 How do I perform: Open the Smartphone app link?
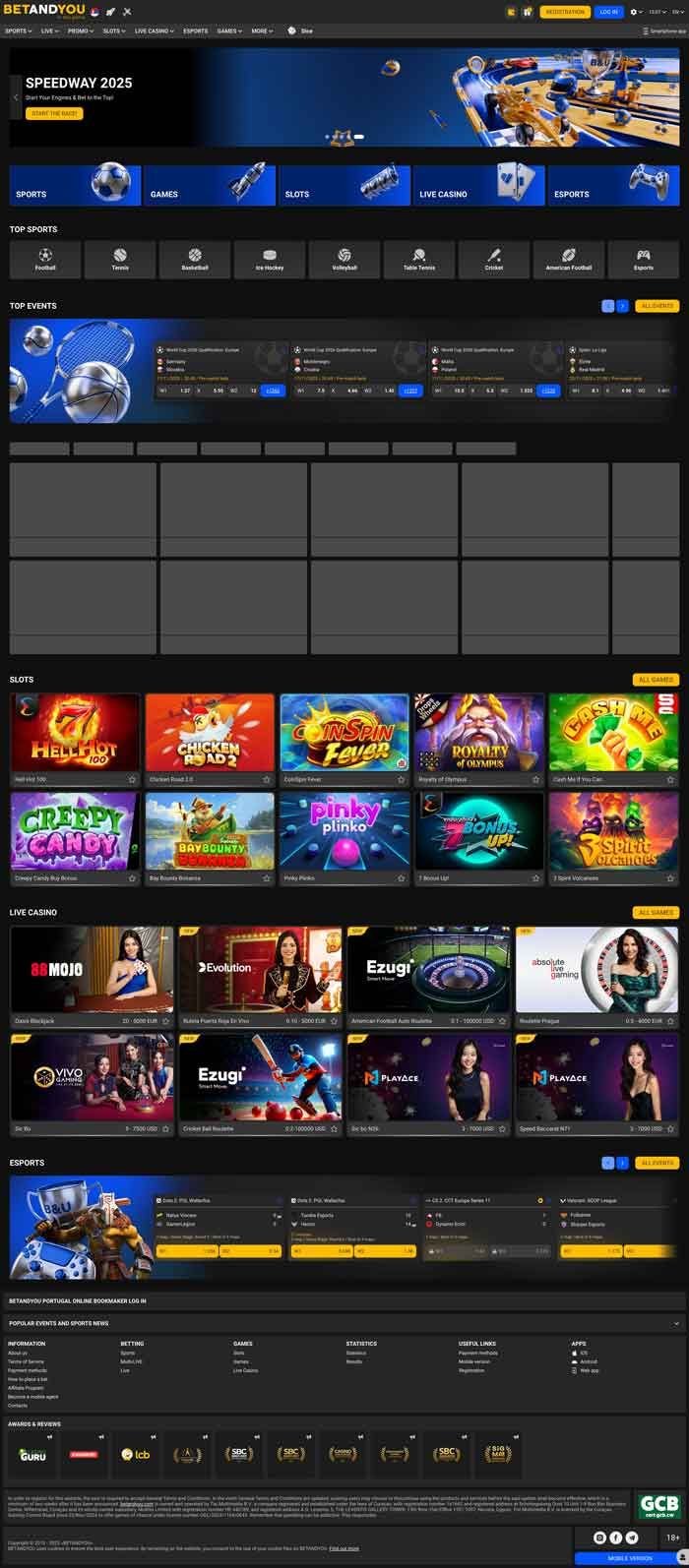666,31
